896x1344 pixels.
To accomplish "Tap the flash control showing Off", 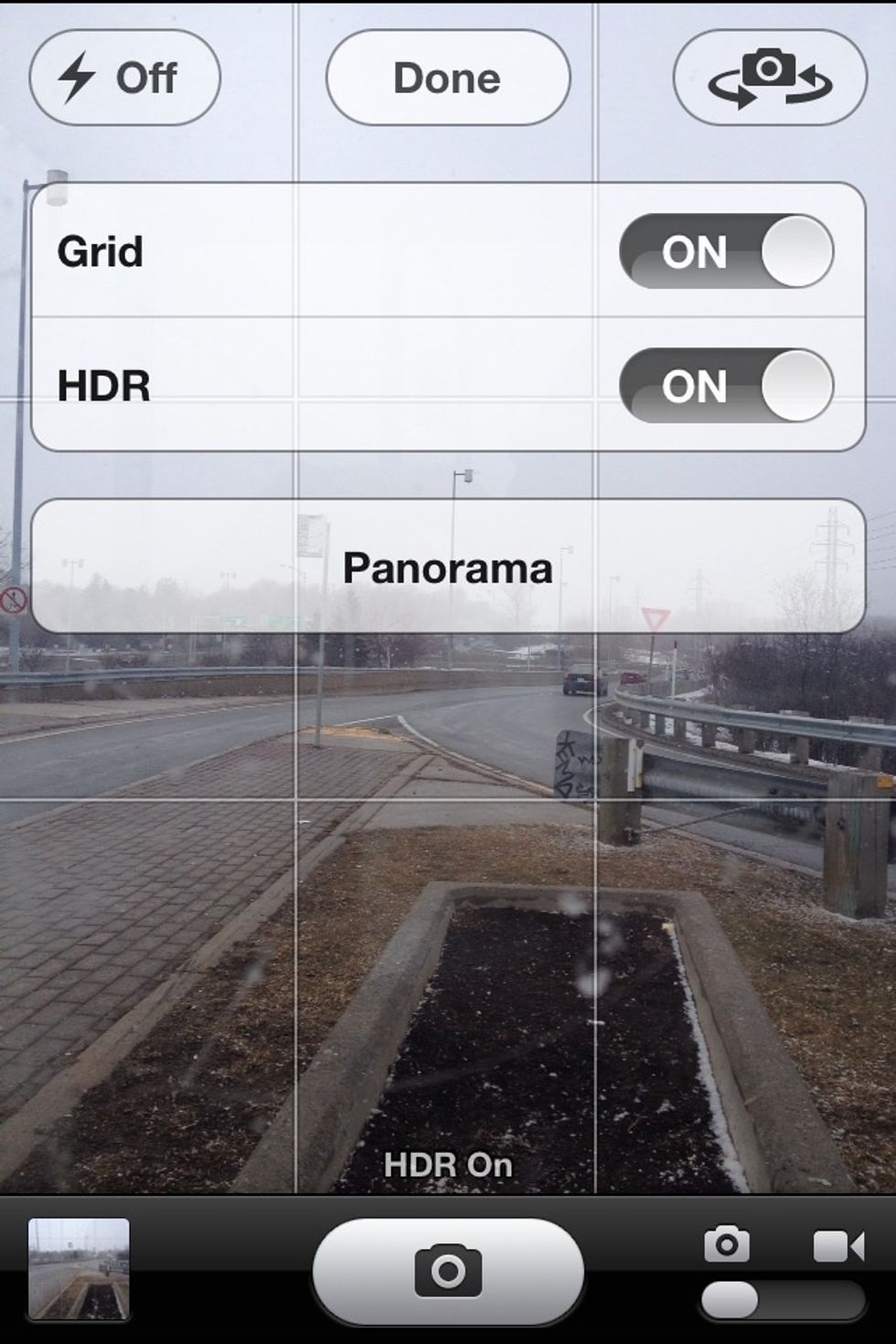I will 124,78.
